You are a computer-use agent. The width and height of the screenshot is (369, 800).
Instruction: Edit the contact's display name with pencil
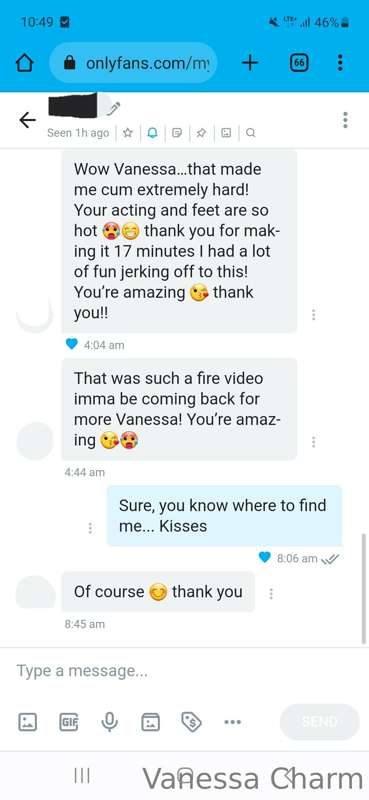114,108
